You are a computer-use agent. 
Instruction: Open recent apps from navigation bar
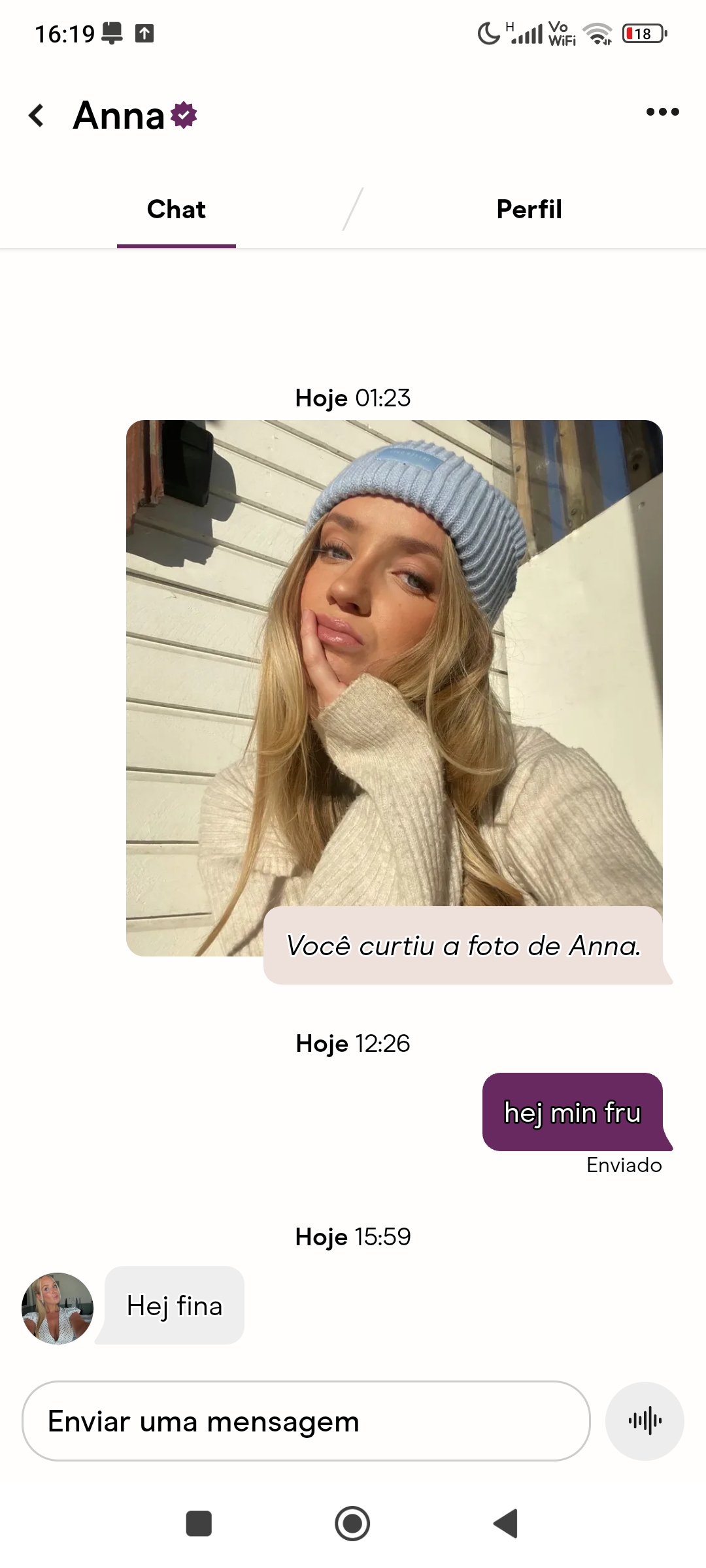point(199,1524)
